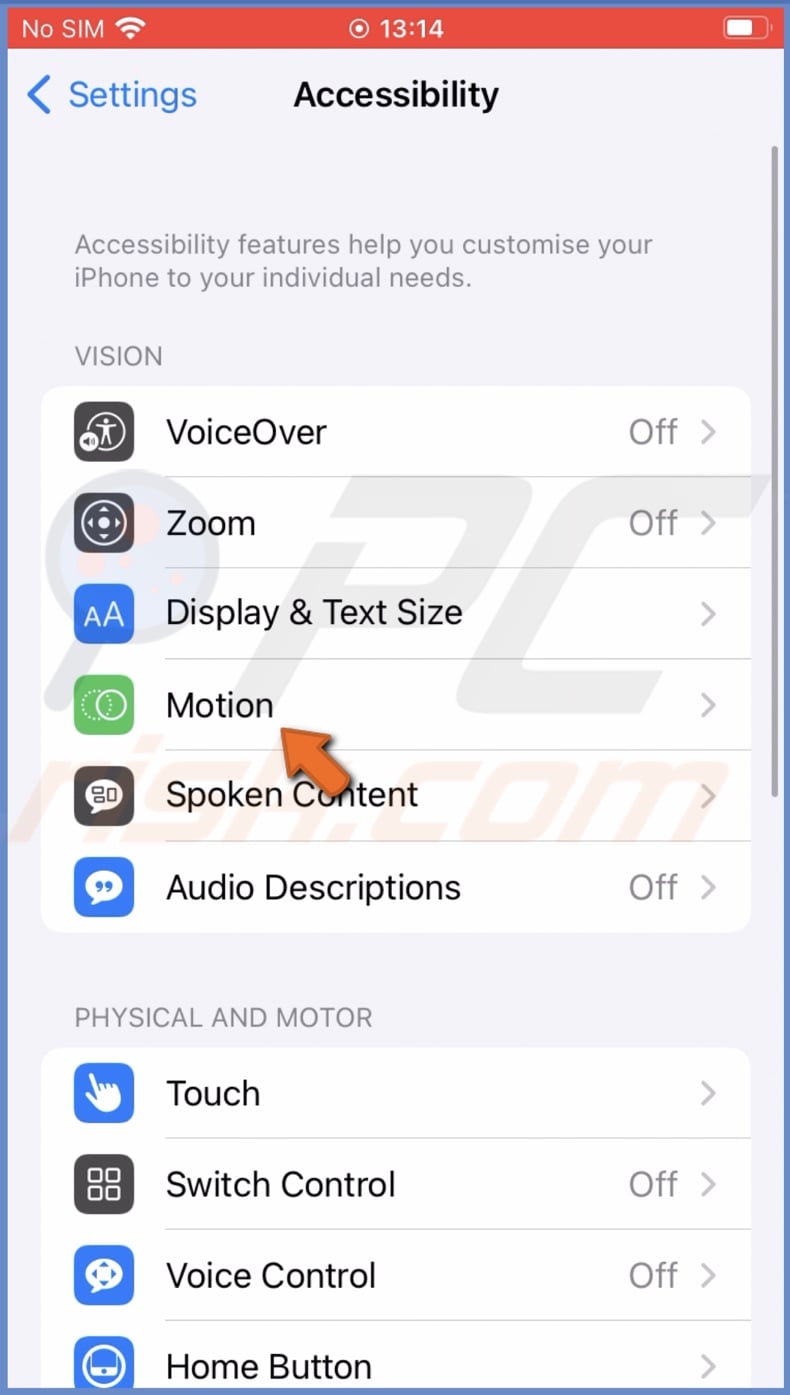This screenshot has width=790, height=1395.
Task: Open Display & Text Size
Action: (x=395, y=613)
